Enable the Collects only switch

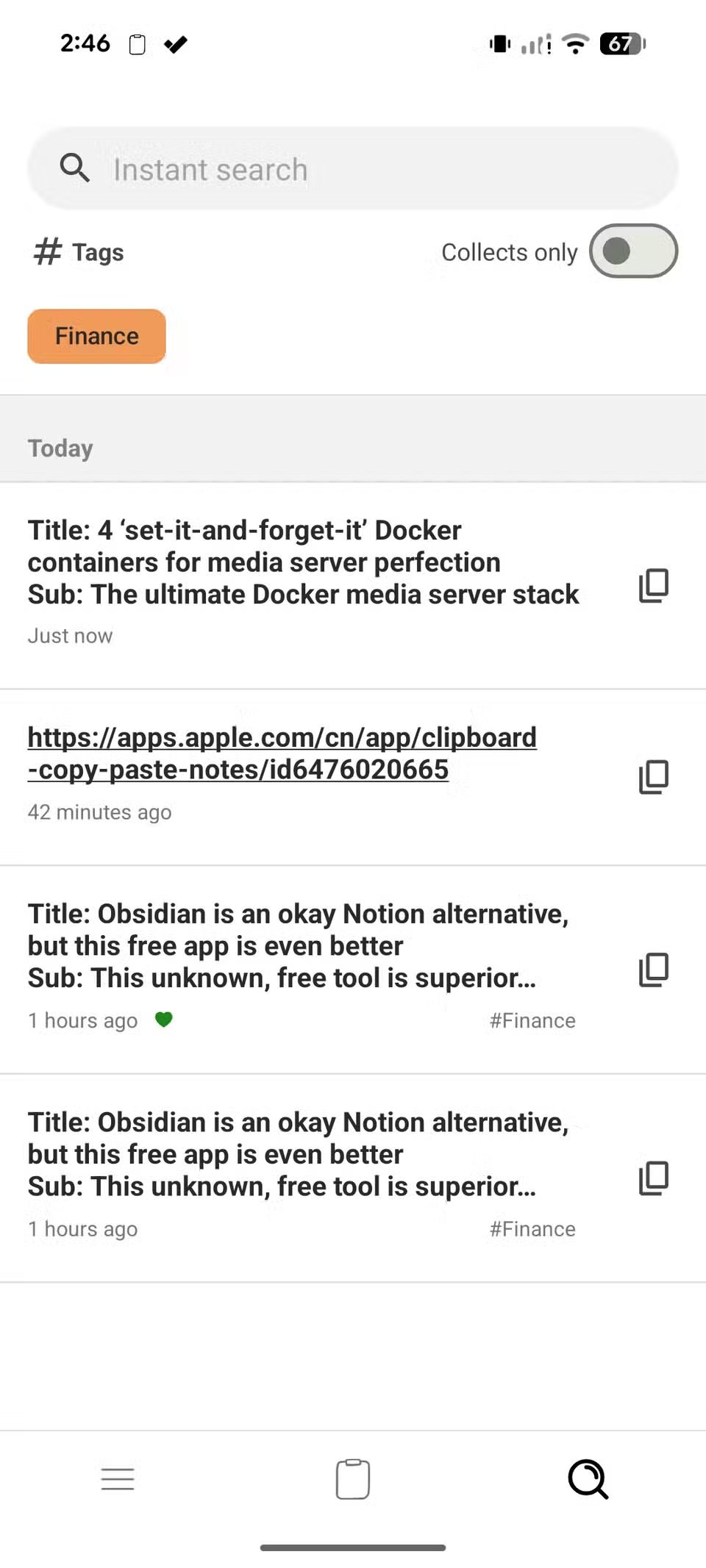(x=632, y=251)
